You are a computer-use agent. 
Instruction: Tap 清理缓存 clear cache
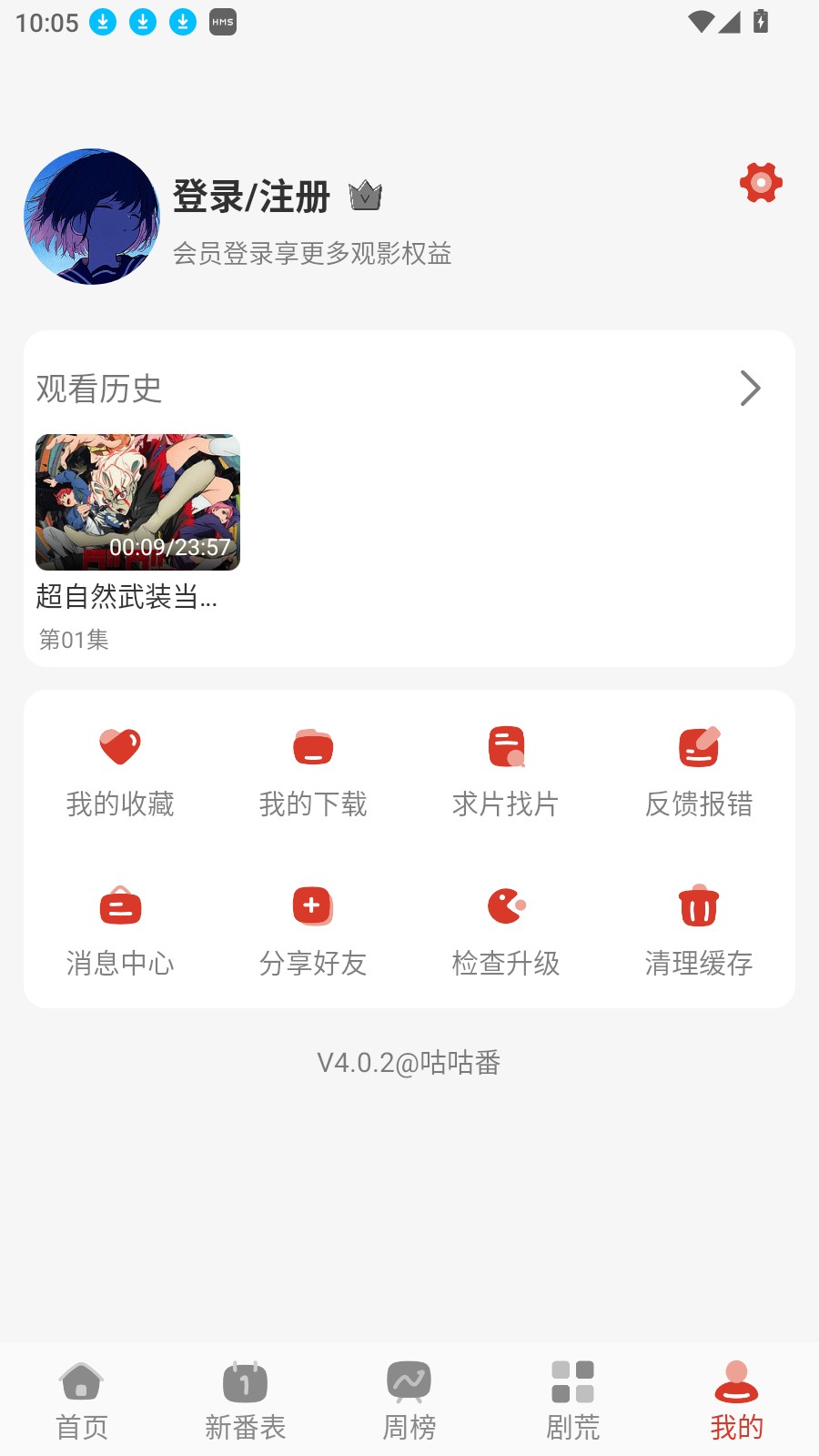[x=699, y=928]
